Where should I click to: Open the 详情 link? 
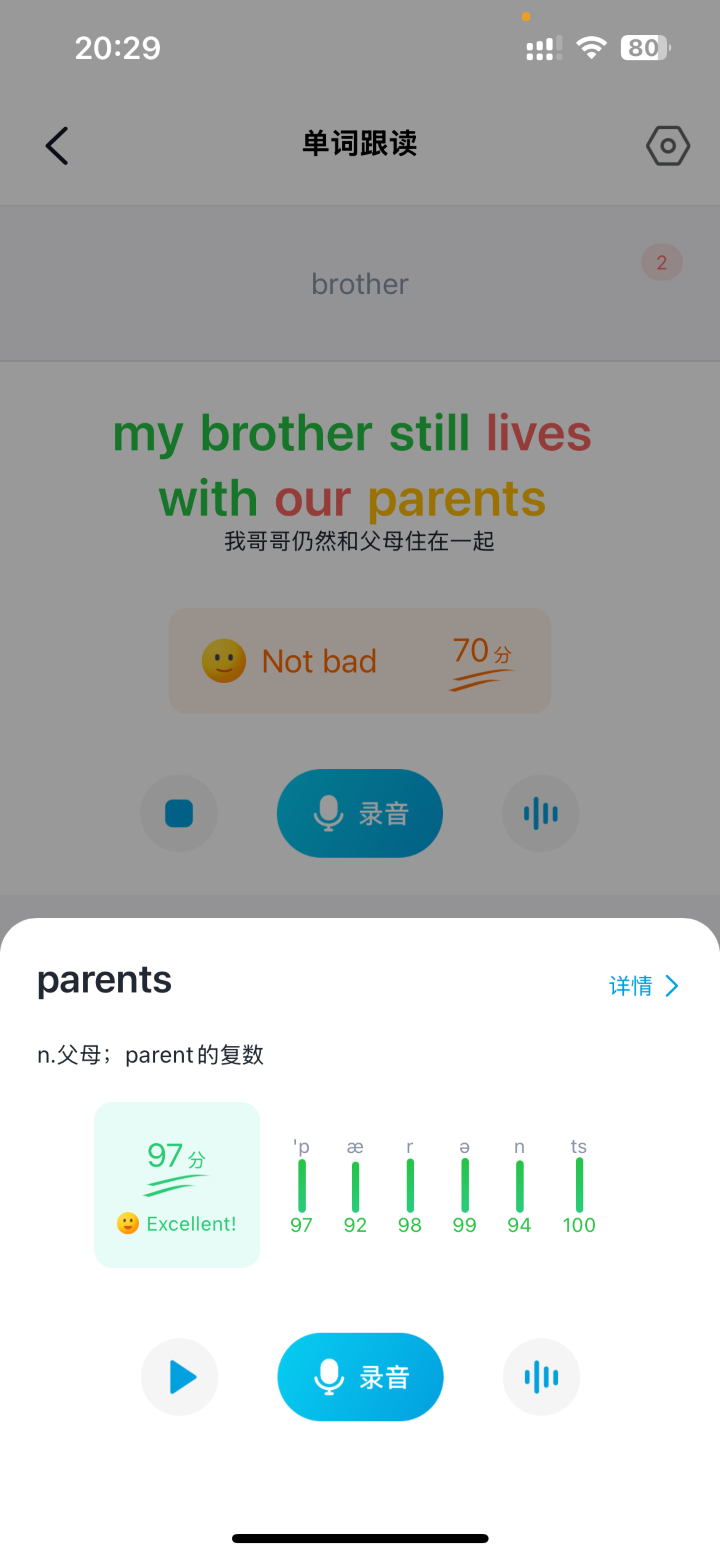(x=631, y=986)
